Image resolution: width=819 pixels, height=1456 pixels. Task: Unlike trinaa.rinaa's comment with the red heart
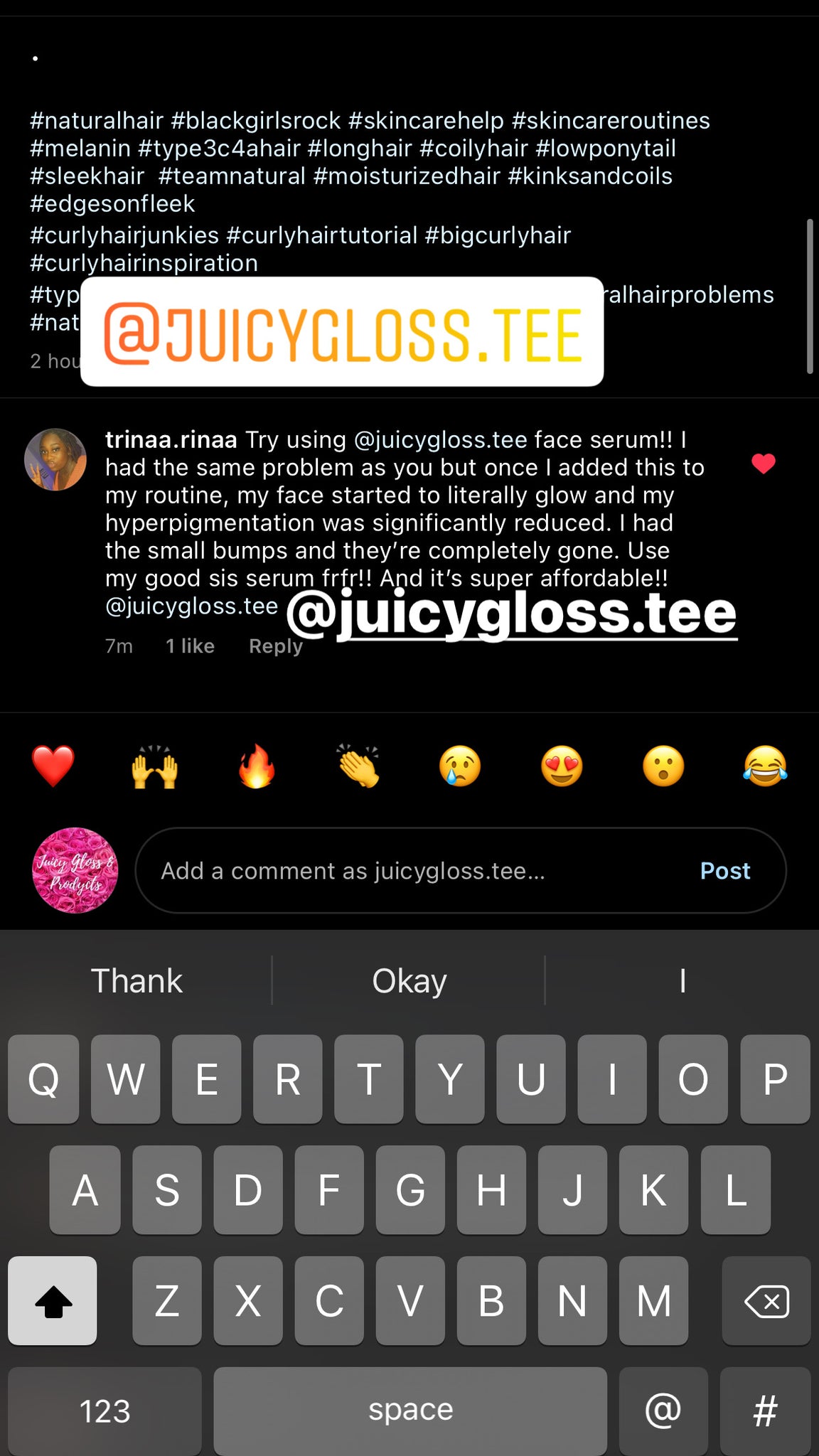coord(764,464)
